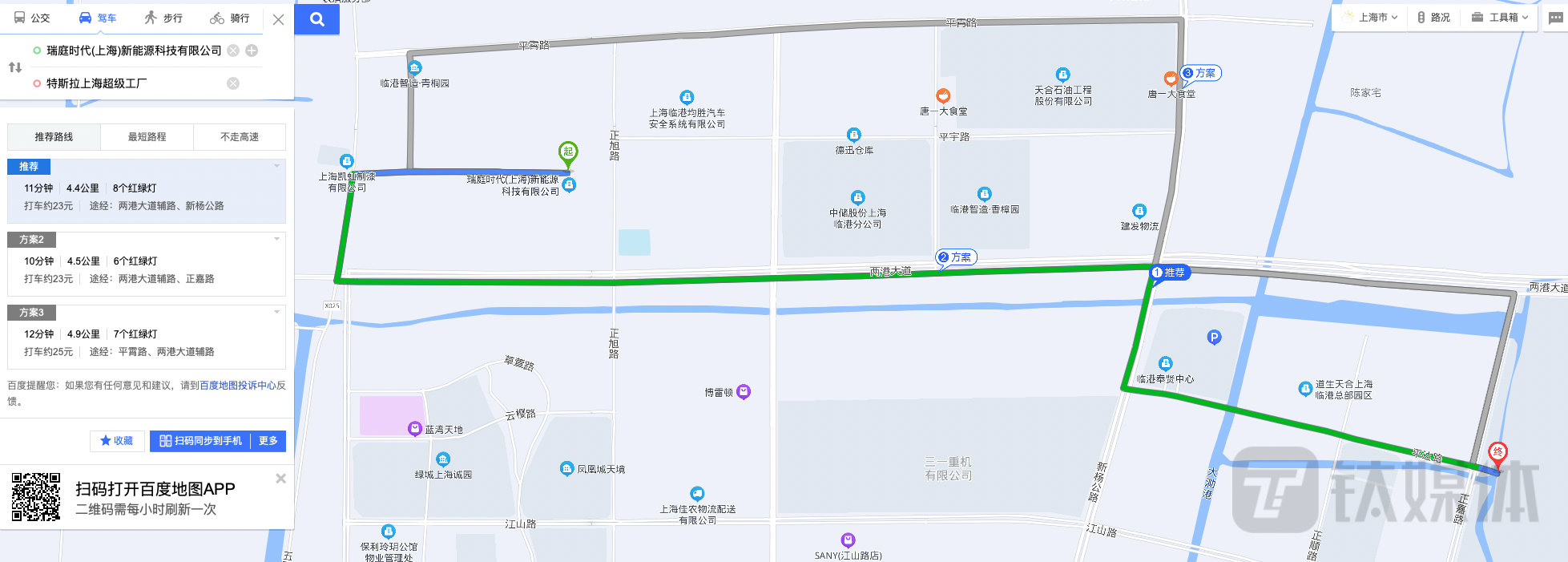Expand the 工具箱 toolbox menu
Image resolution: width=1568 pixels, height=562 pixels.
1500,17
